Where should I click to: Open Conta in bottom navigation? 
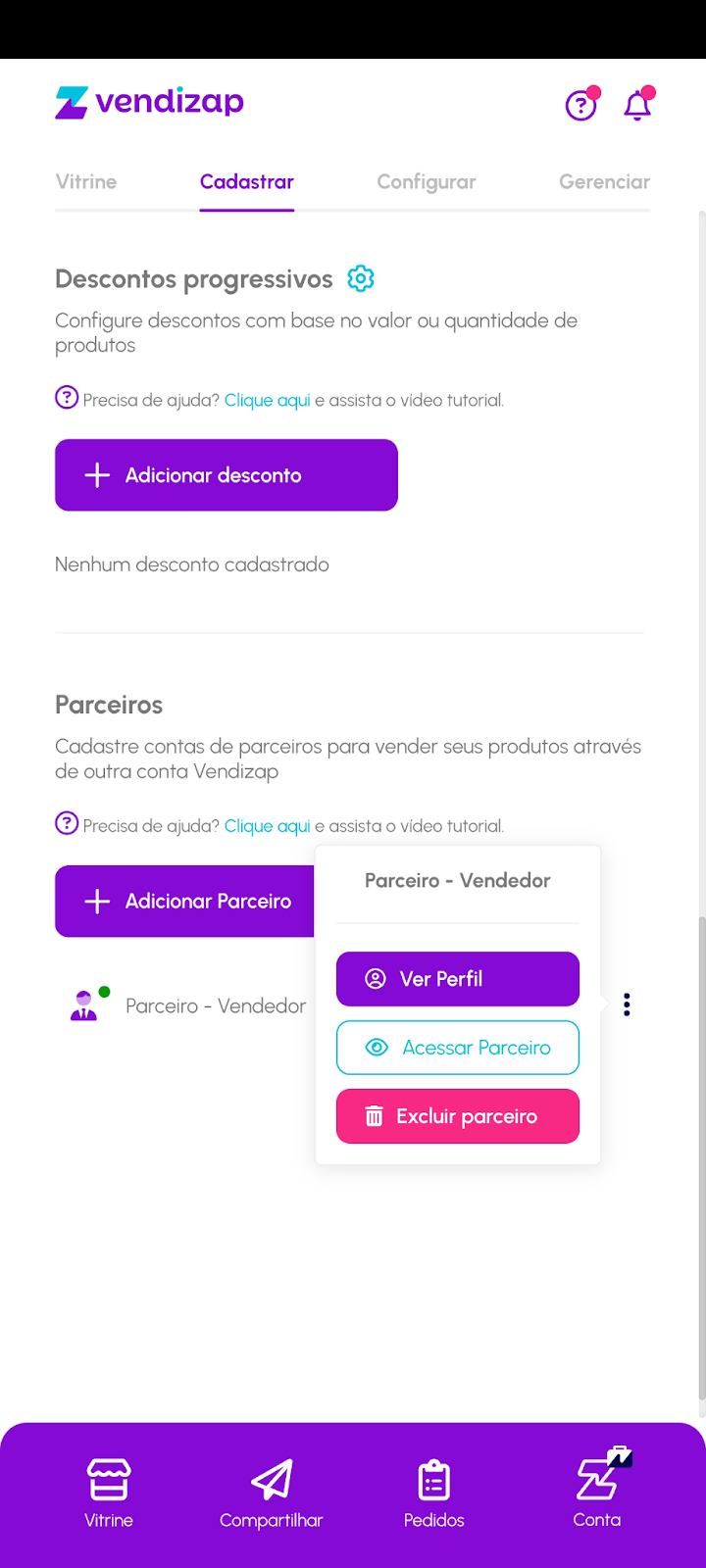(x=597, y=1493)
